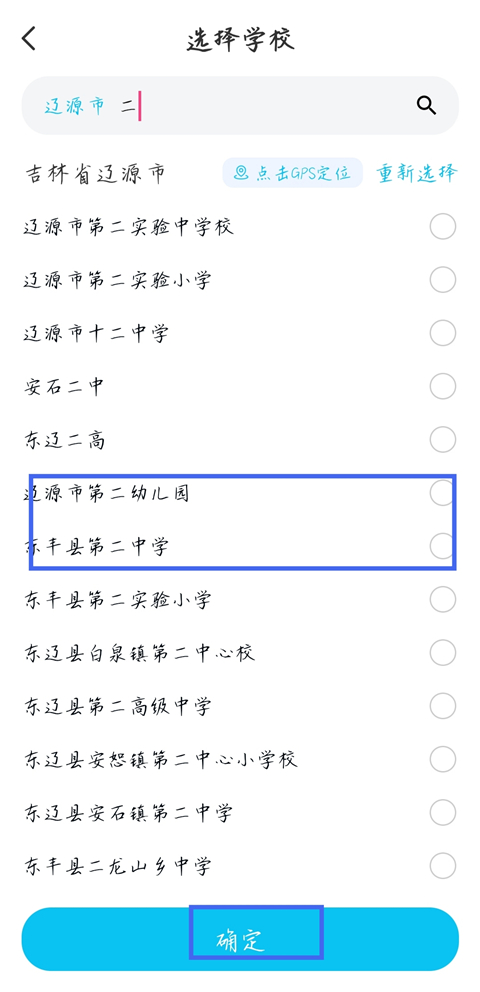Image resolution: width=480 pixels, height=992 pixels.
Task: Choose 辽源市十二中学
Action: click(240, 333)
